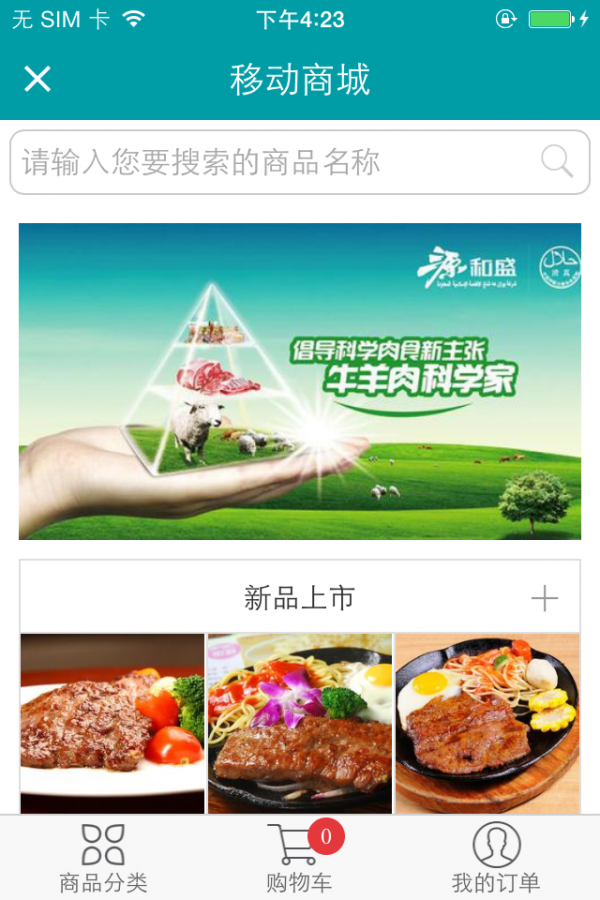
Task: Open the steak with tomatoes and broccoli
Action: pyautogui.click(x=112, y=723)
